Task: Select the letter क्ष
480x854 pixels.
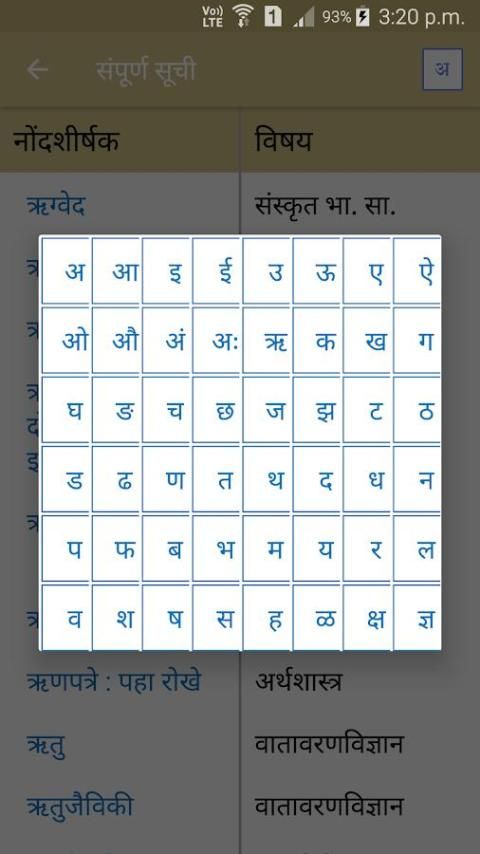Action: (367, 618)
